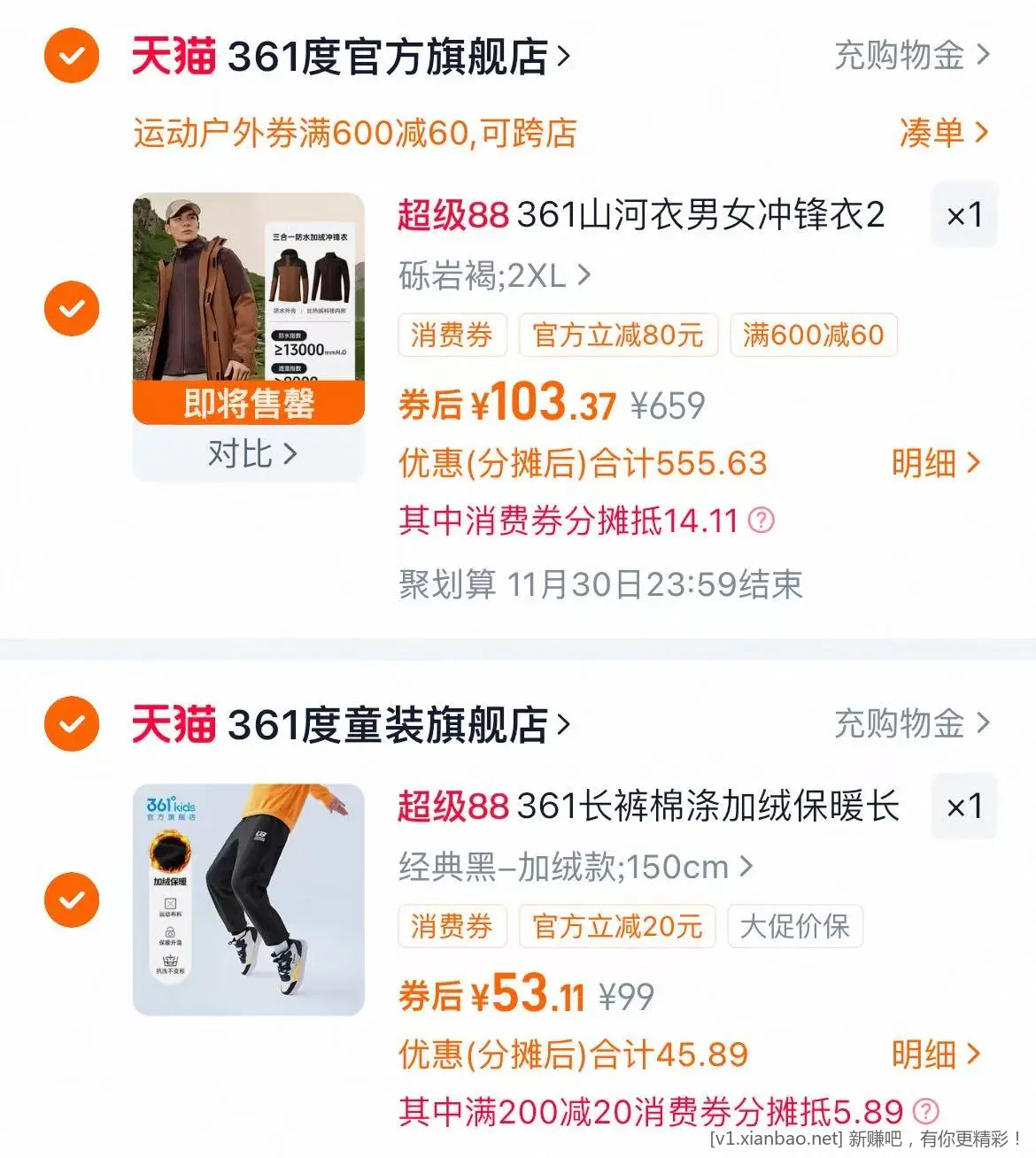Toggle selection of the 361度童装旗舰店 store
The image size is (1036, 1158).
[70, 724]
